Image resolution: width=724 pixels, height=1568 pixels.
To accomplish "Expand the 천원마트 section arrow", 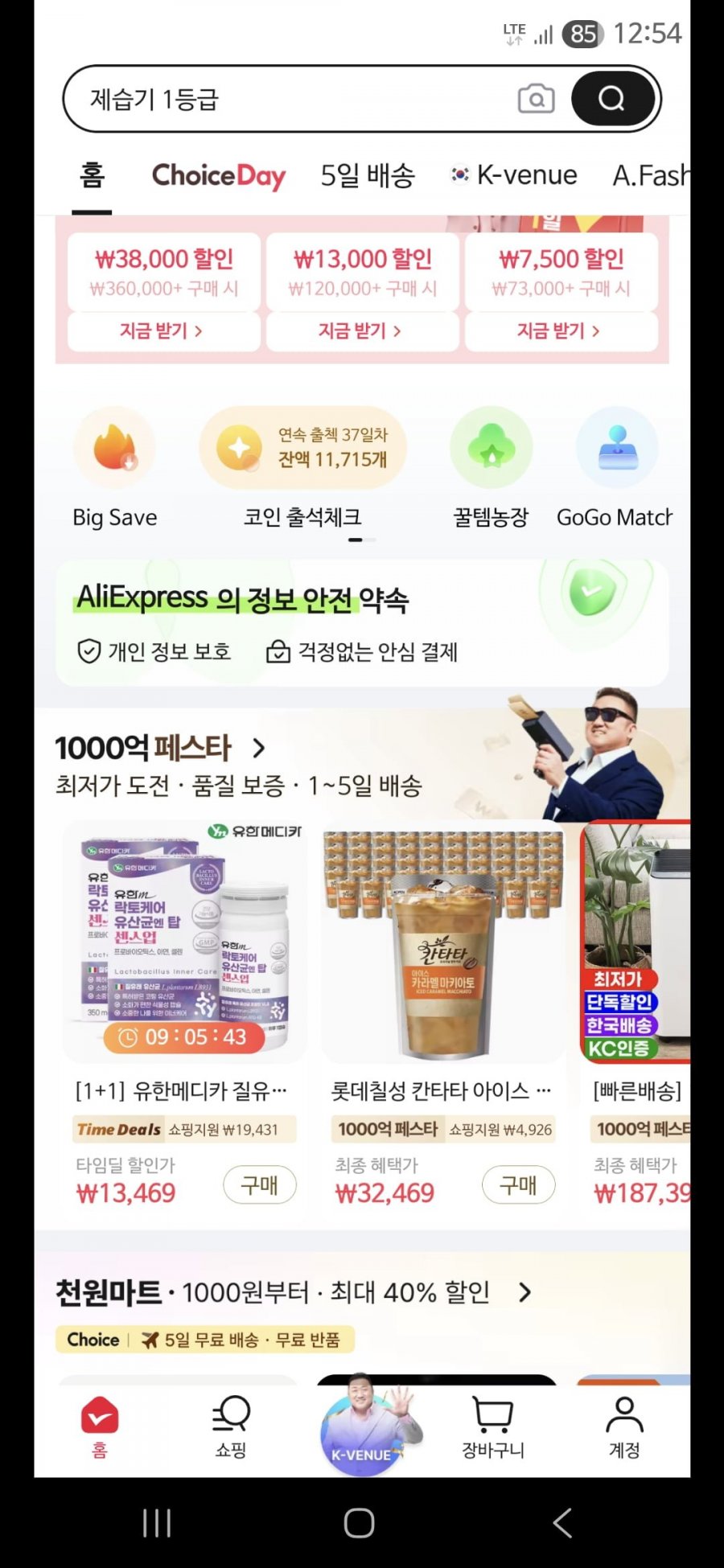I will click(524, 1292).
